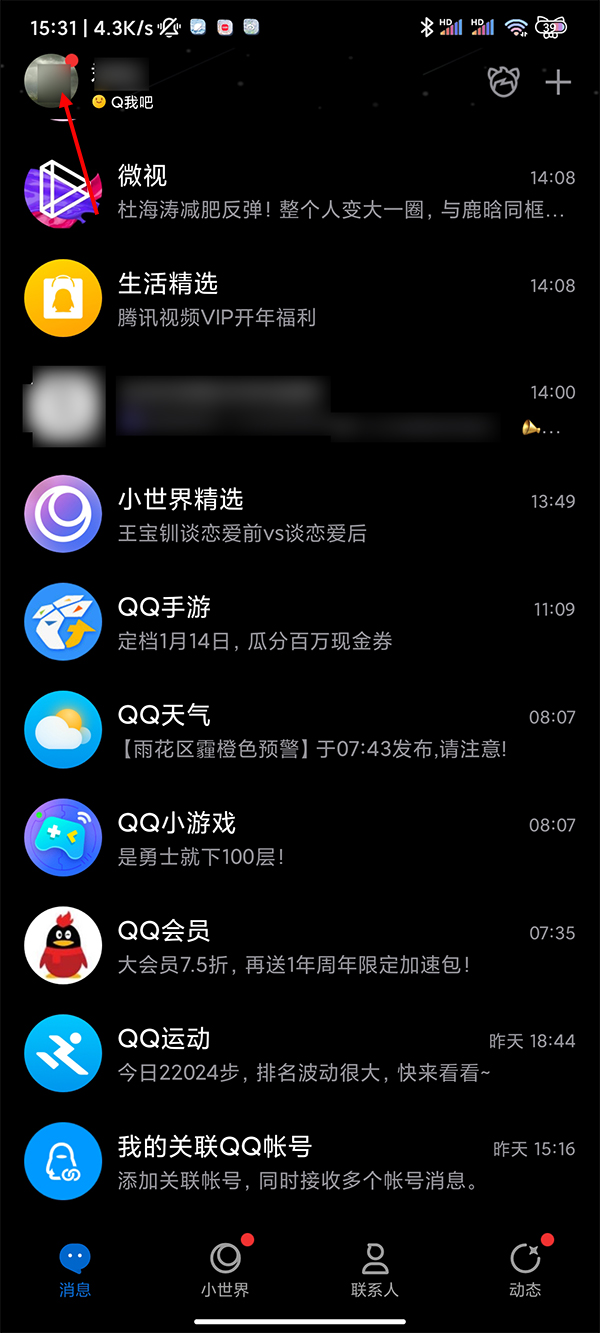Open the profile avatar side drawer
The height and width of the screenshot is (1333, 600).
click(x=51, y=82)
